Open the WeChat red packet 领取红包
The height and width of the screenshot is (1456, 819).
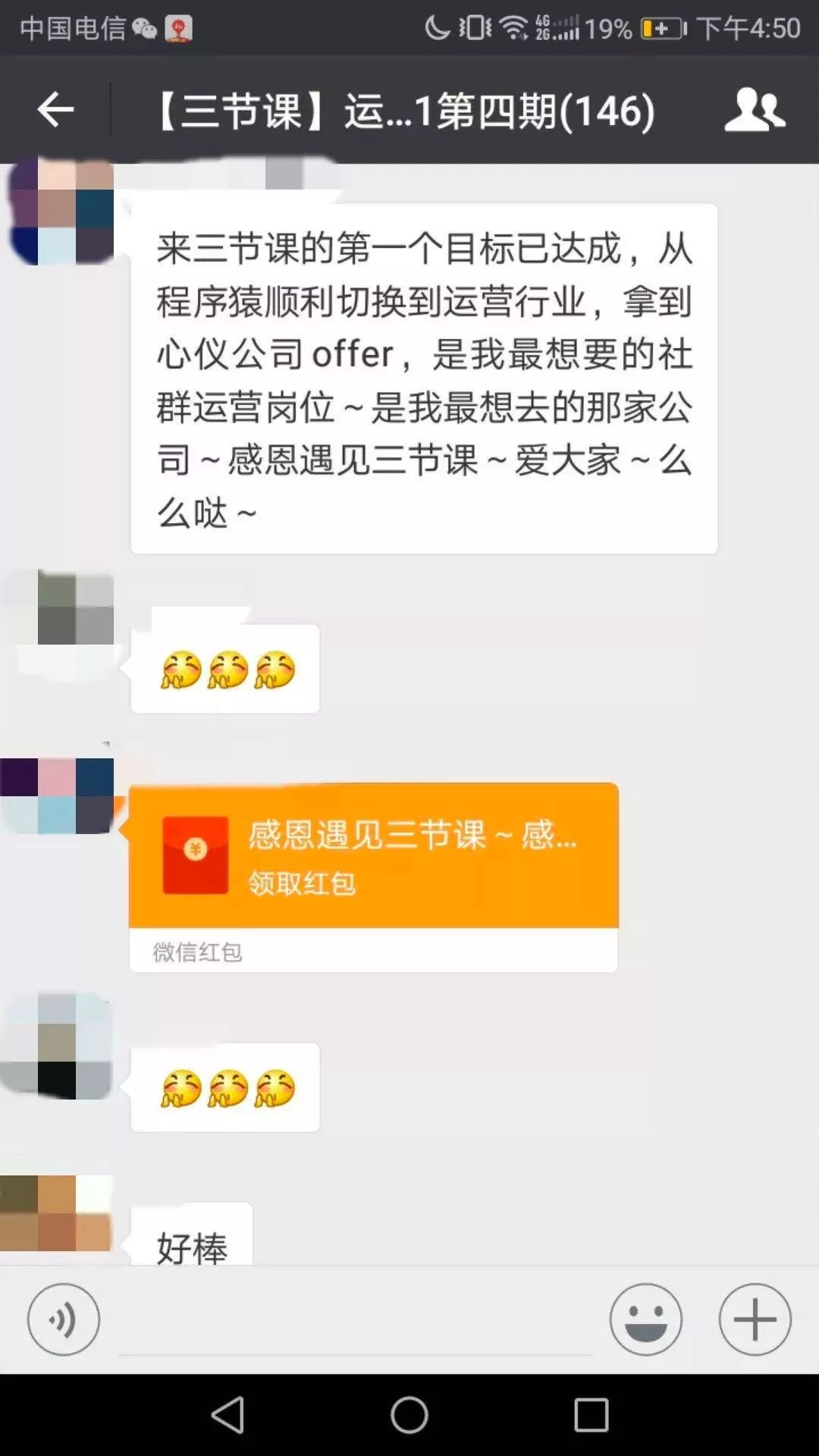coord(373,857)
